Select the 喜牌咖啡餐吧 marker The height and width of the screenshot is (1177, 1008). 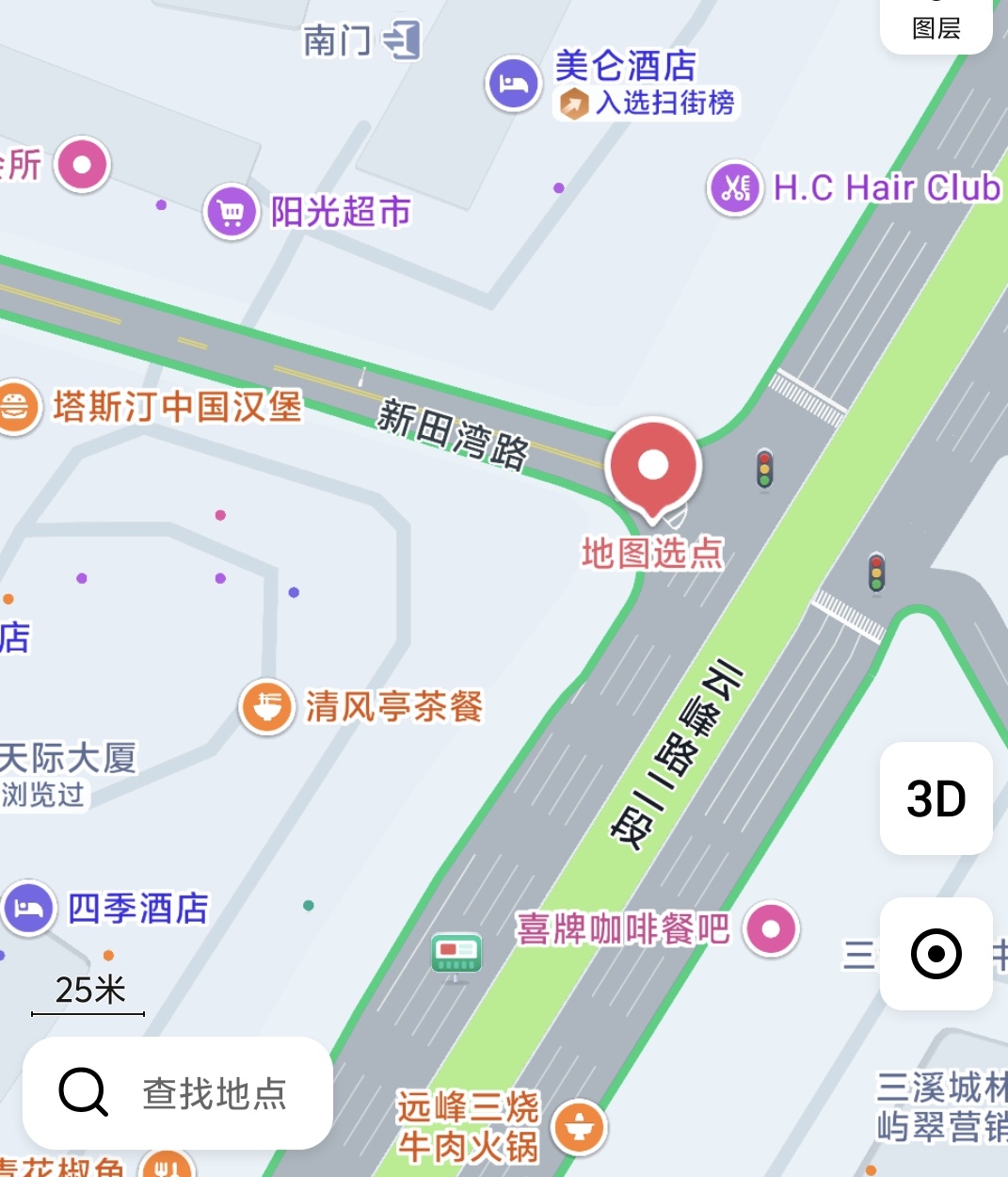[x=771, y=929]
